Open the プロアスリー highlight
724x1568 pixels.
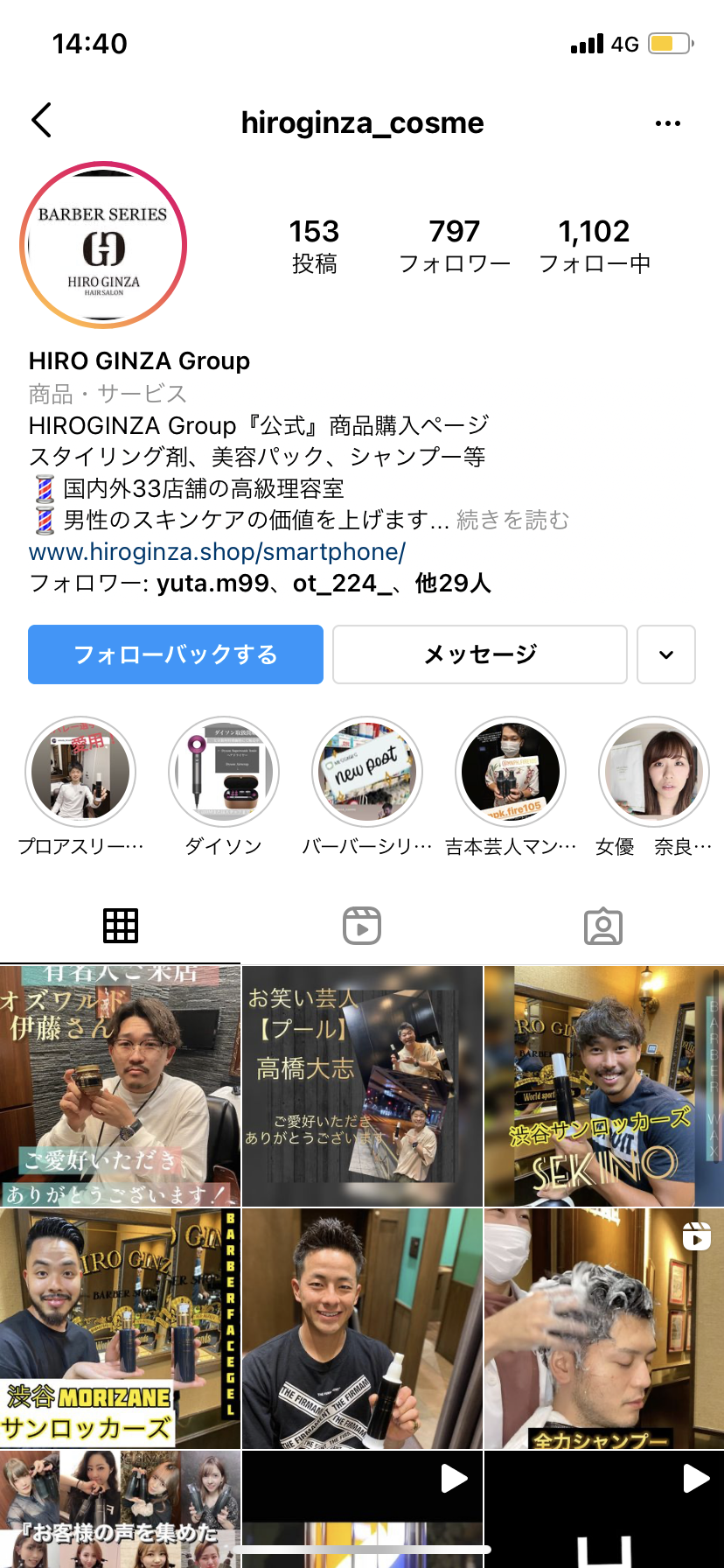(x=80, y=772)
